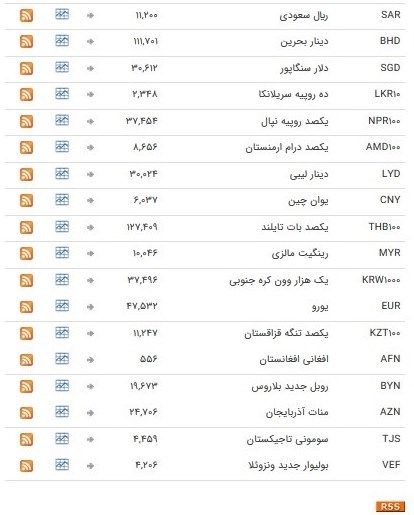Open the KRW1000 chart

pos(62,279)
